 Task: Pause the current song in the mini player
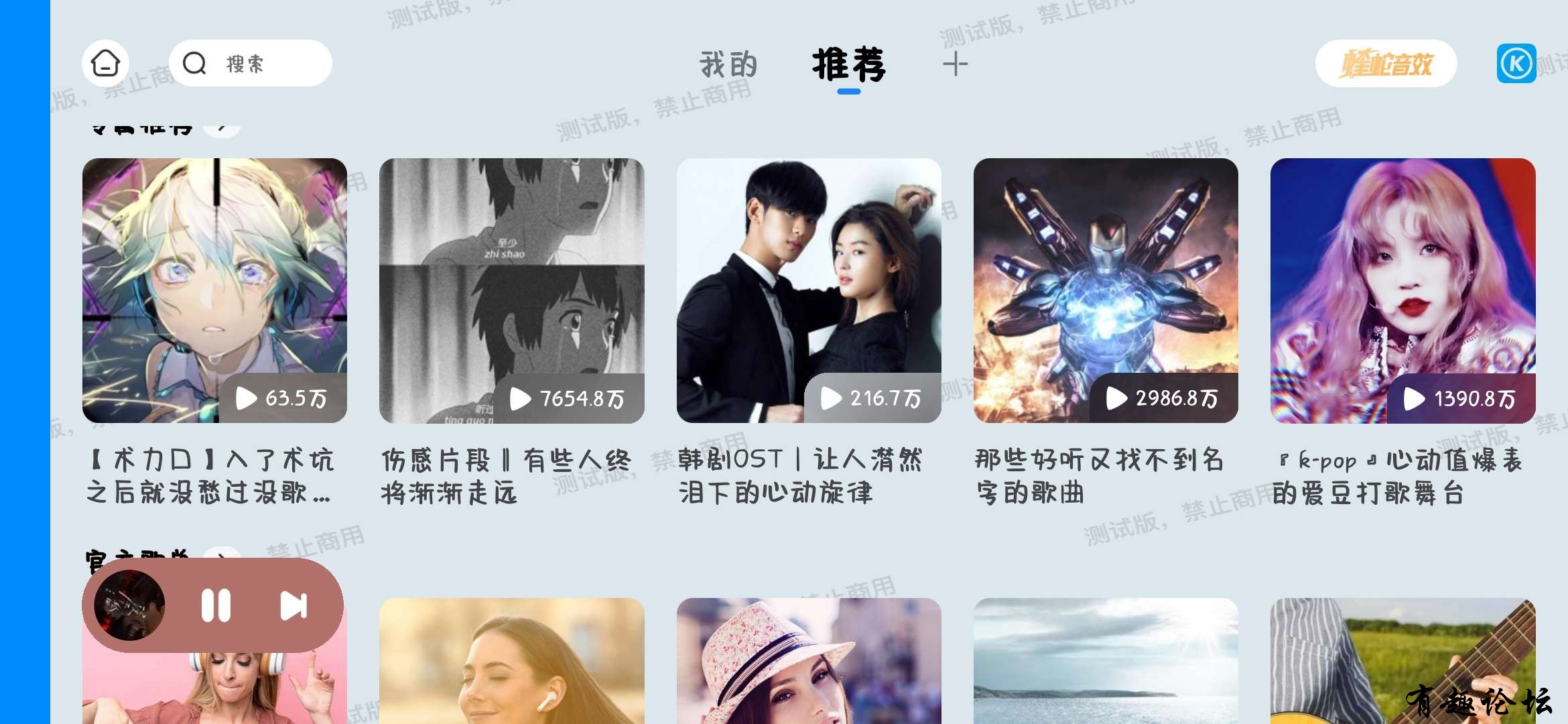[x=216, y=605]
